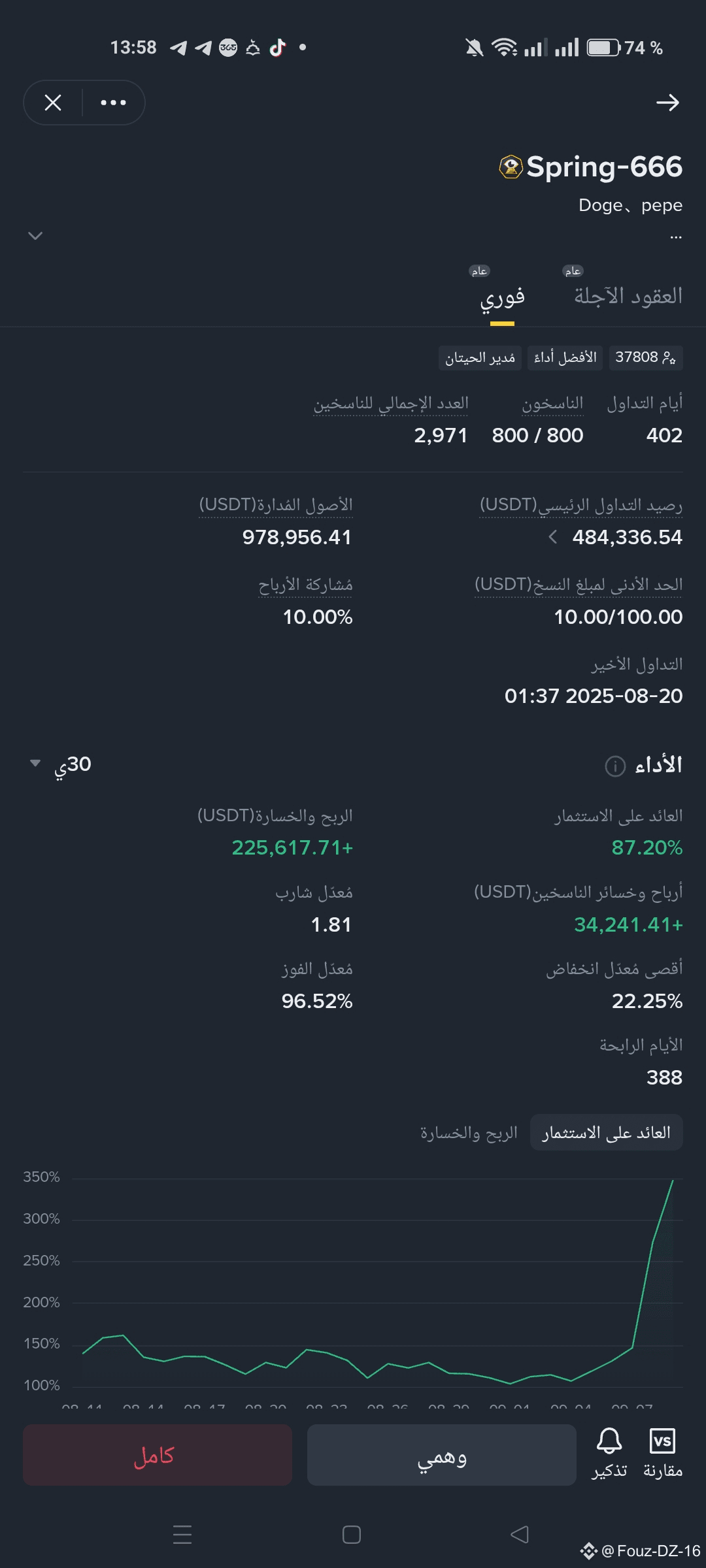Open مقارنة compare feature
The height and width of the screenshot is (1568, 706).
point(663,1454)
